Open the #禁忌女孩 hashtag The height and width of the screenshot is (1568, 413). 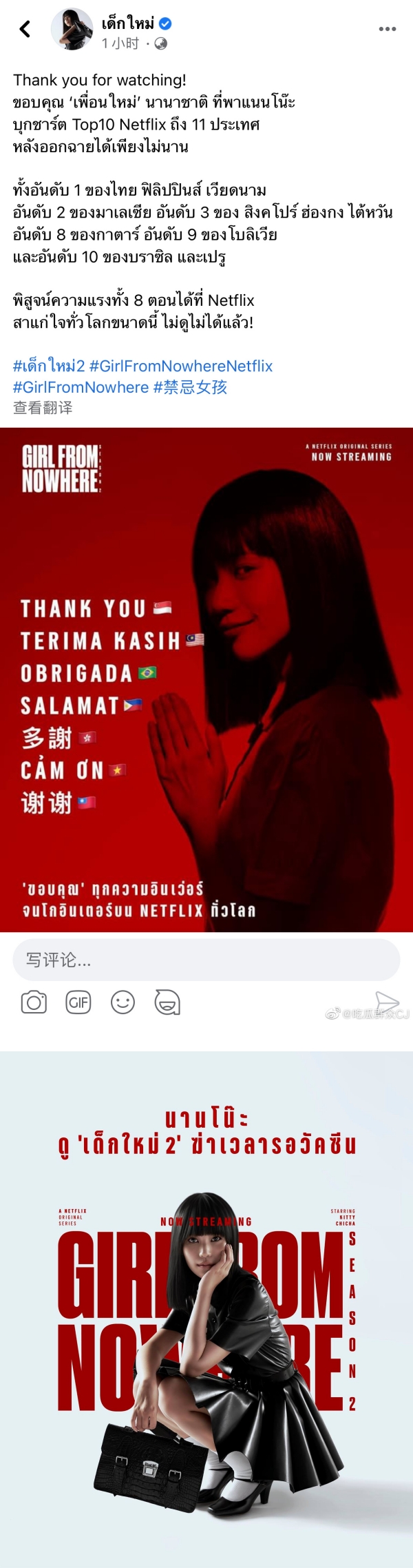tap(190, 387)
